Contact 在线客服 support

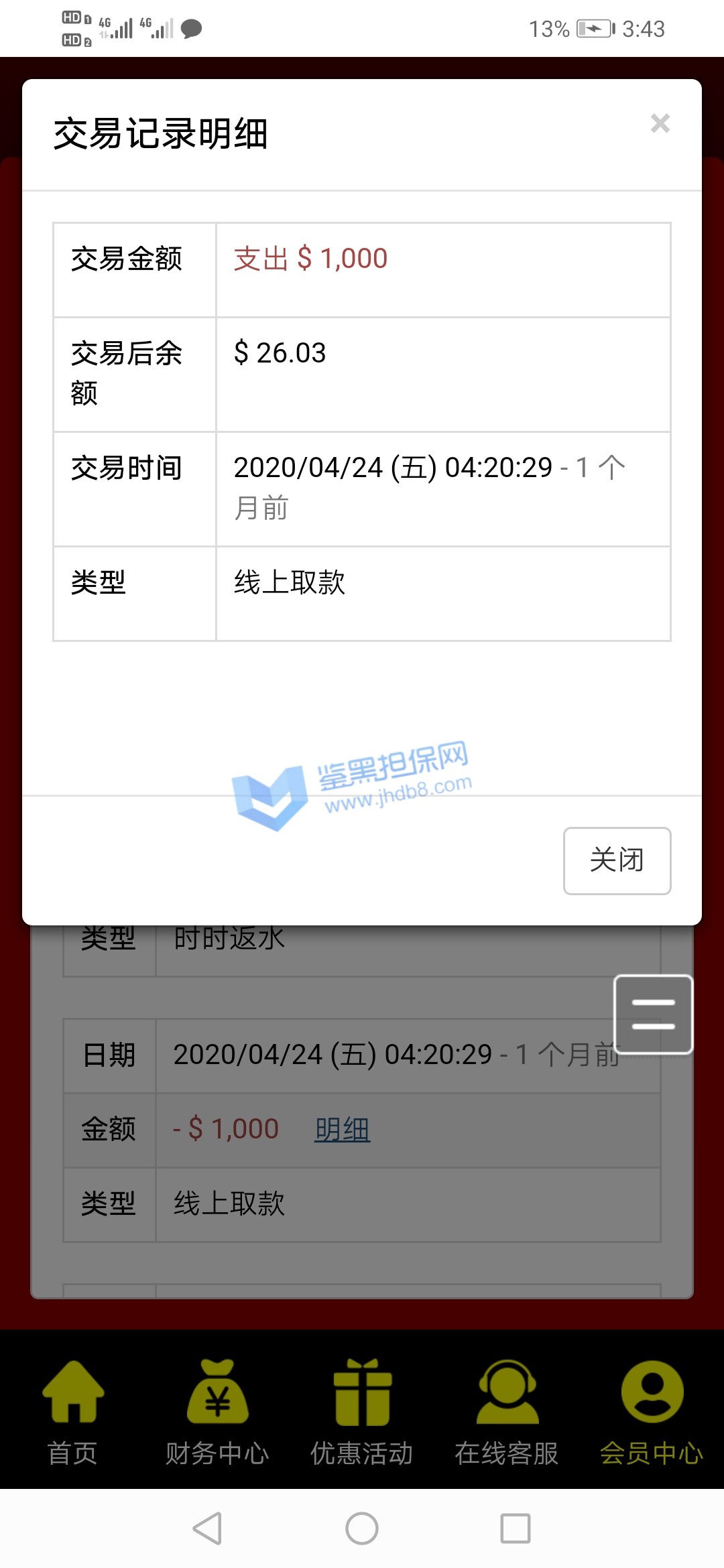(x=507, y=1411)
